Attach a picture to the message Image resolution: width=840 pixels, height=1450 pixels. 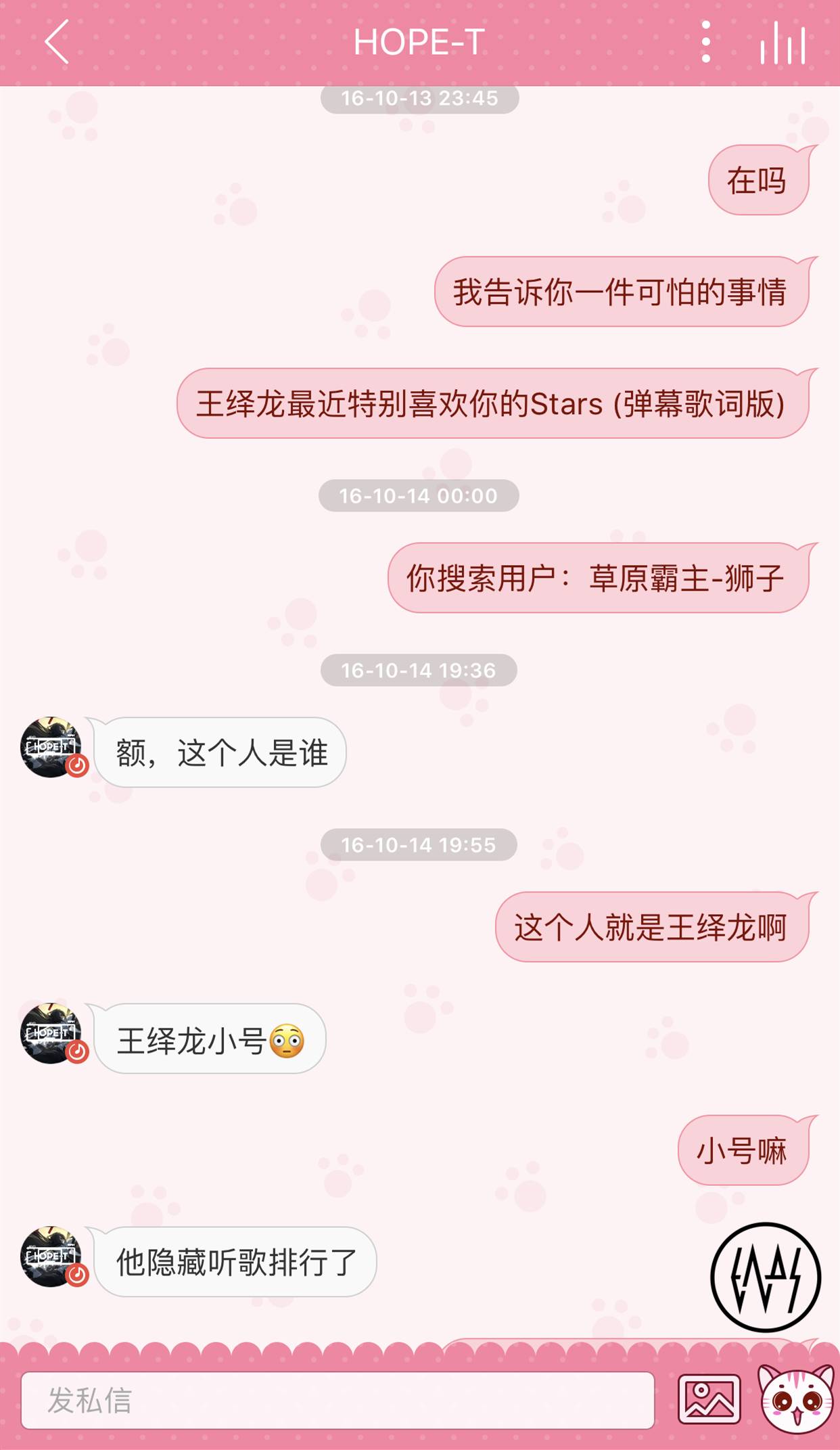pyautogui.click(x=709, y=1400)
